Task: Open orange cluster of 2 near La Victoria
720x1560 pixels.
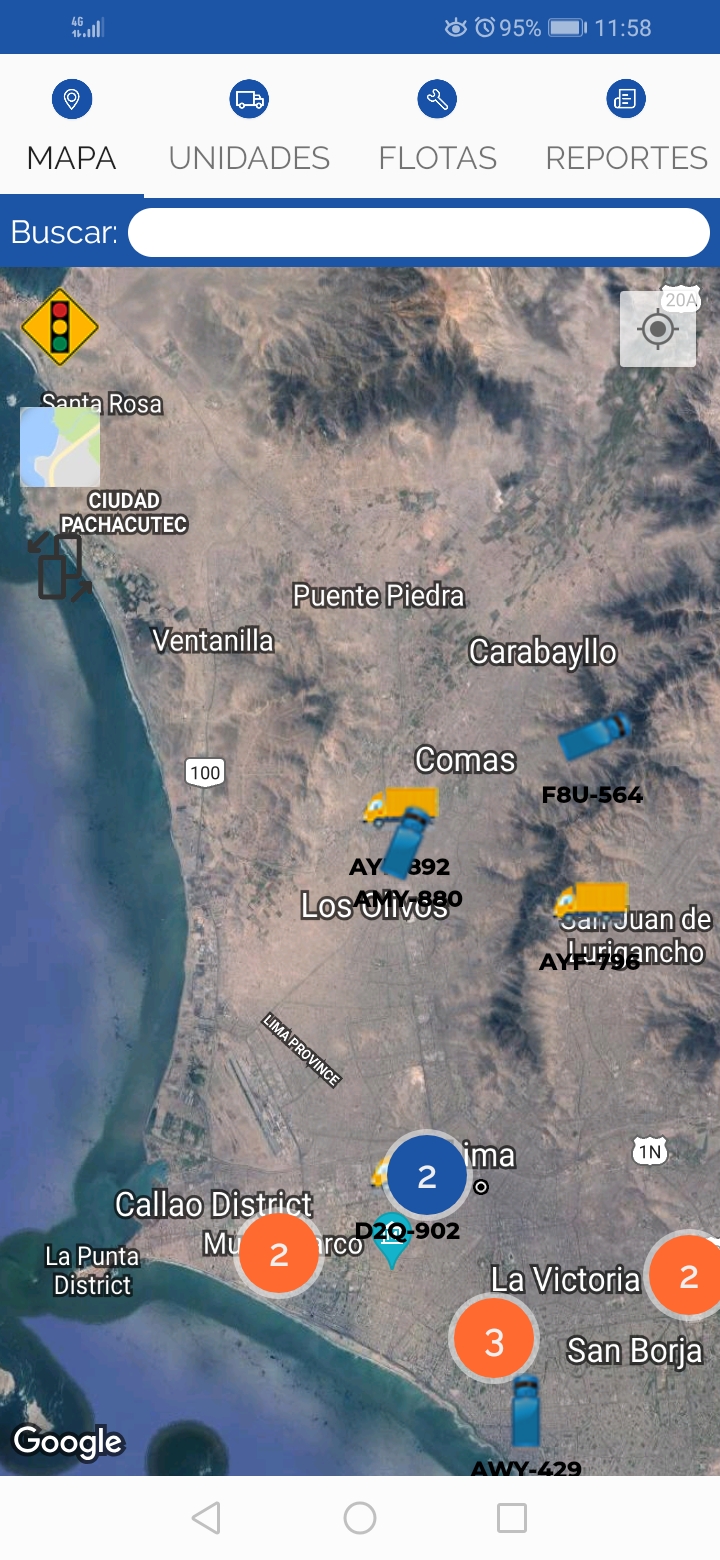Action: coord(688,1275)
